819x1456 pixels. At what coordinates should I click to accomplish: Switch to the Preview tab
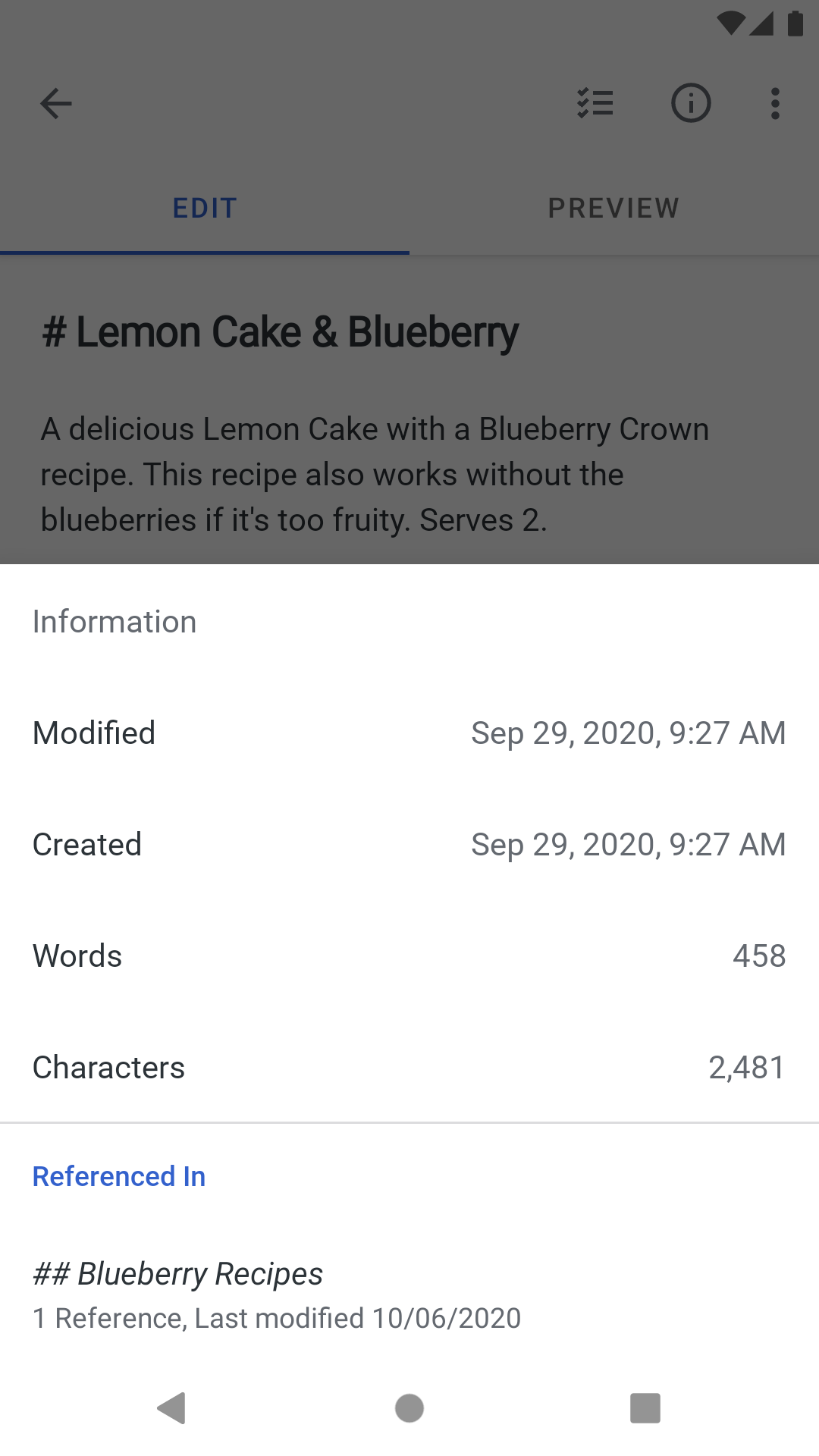[x=613, y=208]
